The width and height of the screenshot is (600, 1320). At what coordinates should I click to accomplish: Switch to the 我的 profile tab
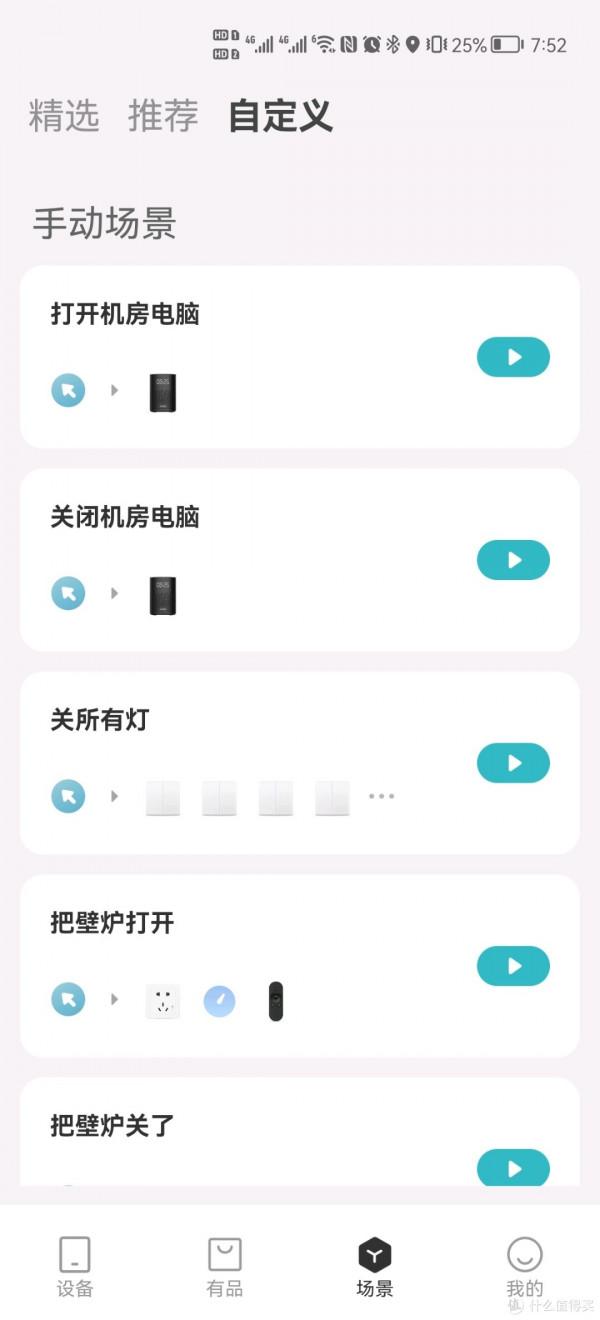524,1266
